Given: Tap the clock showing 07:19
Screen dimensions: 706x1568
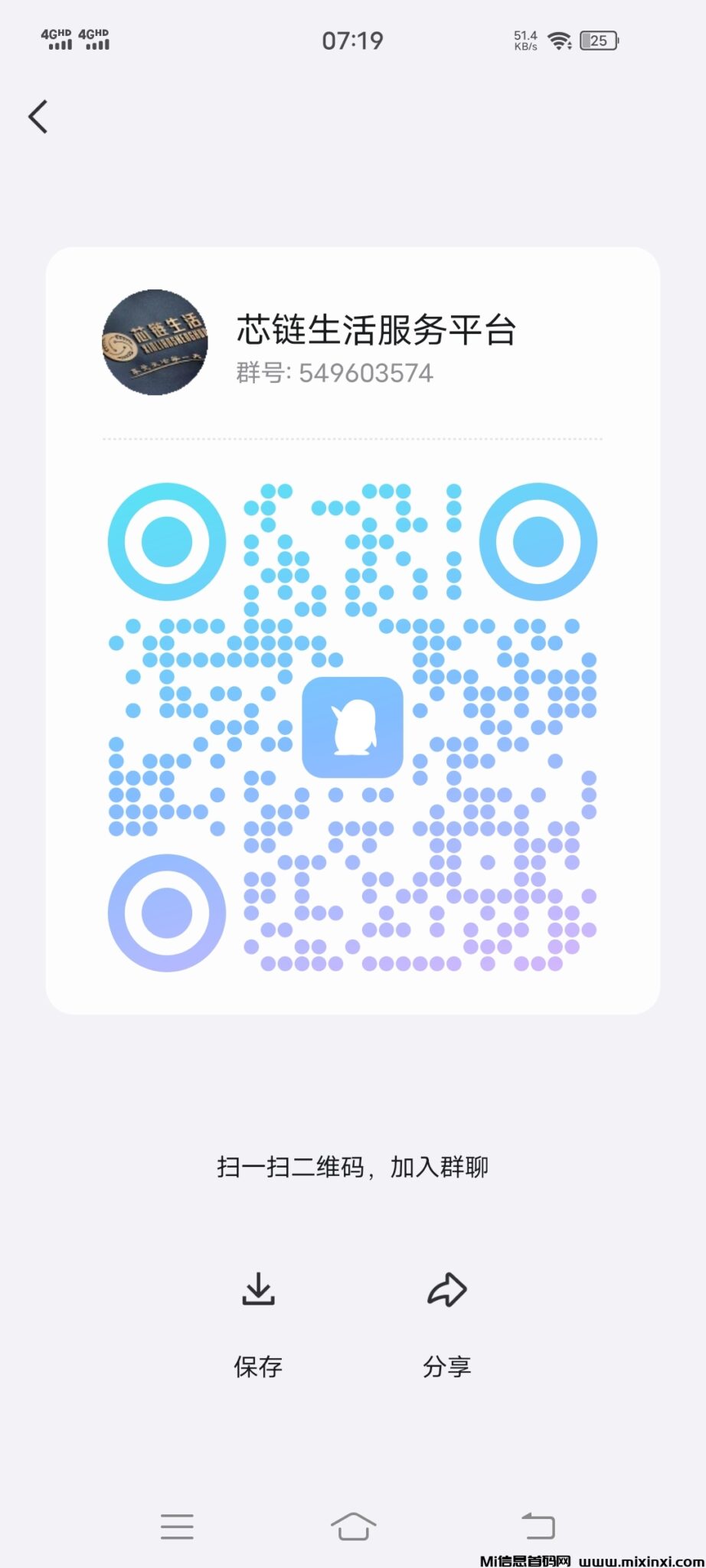Looking at the screenshot, I should click(353, 40).
